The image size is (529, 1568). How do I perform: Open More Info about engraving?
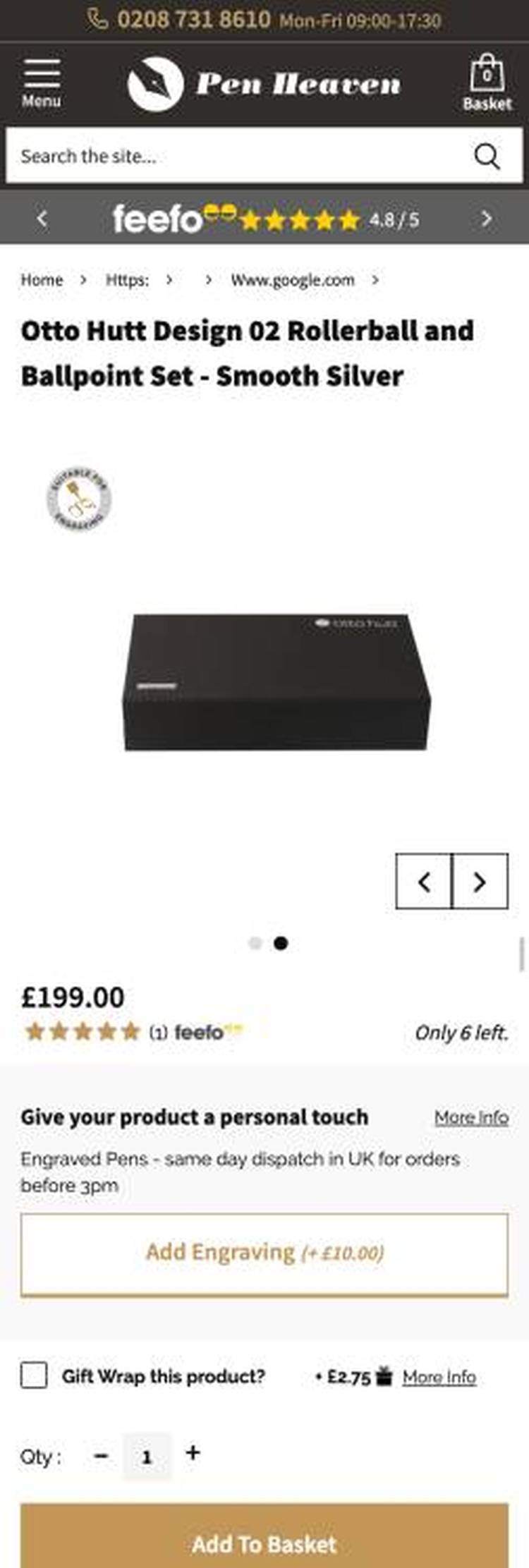[x=471, y=1117]
